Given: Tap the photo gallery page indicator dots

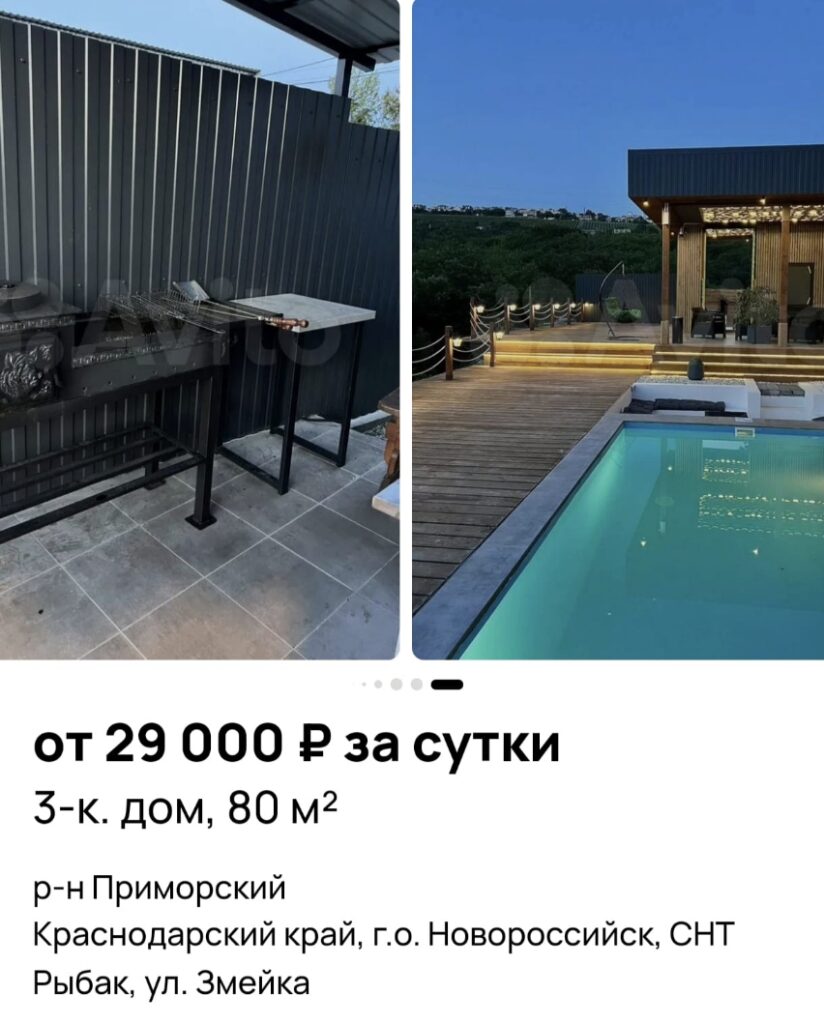Looking at the screenshot, I should 412,685.
